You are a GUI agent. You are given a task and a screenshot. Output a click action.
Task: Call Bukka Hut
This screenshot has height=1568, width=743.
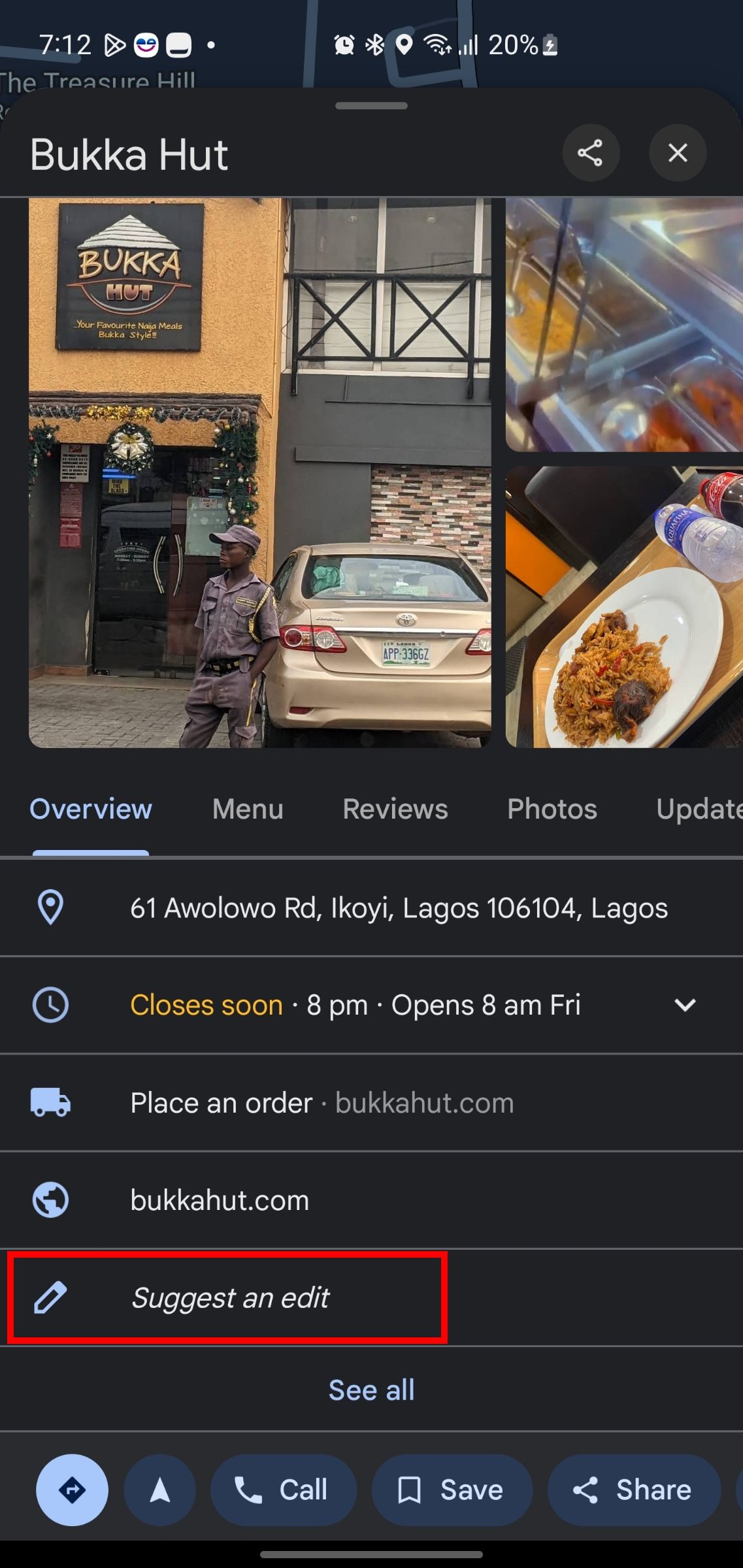[x=283, y=1490]
